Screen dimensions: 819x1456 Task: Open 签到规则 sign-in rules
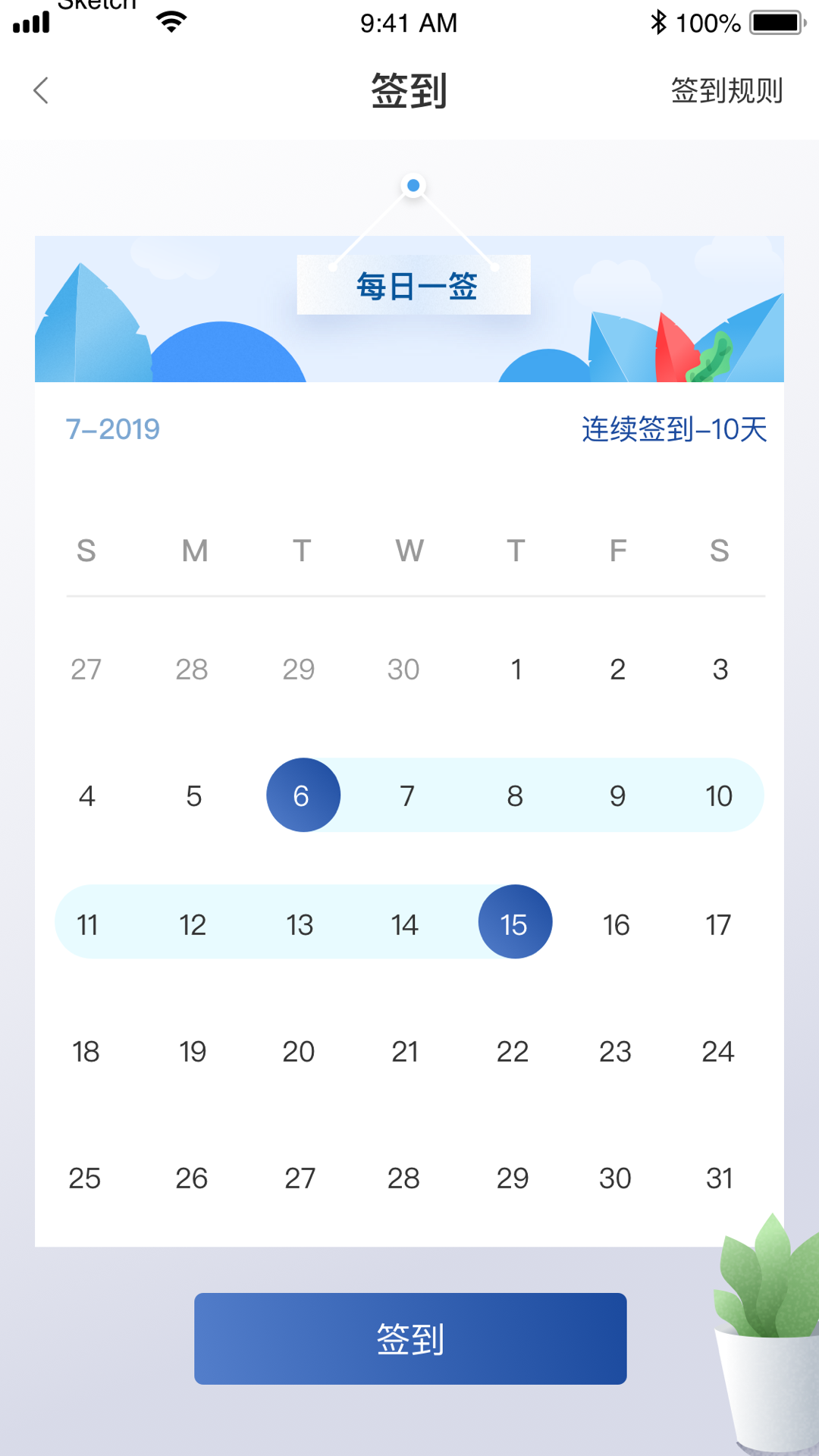[726, 91]
